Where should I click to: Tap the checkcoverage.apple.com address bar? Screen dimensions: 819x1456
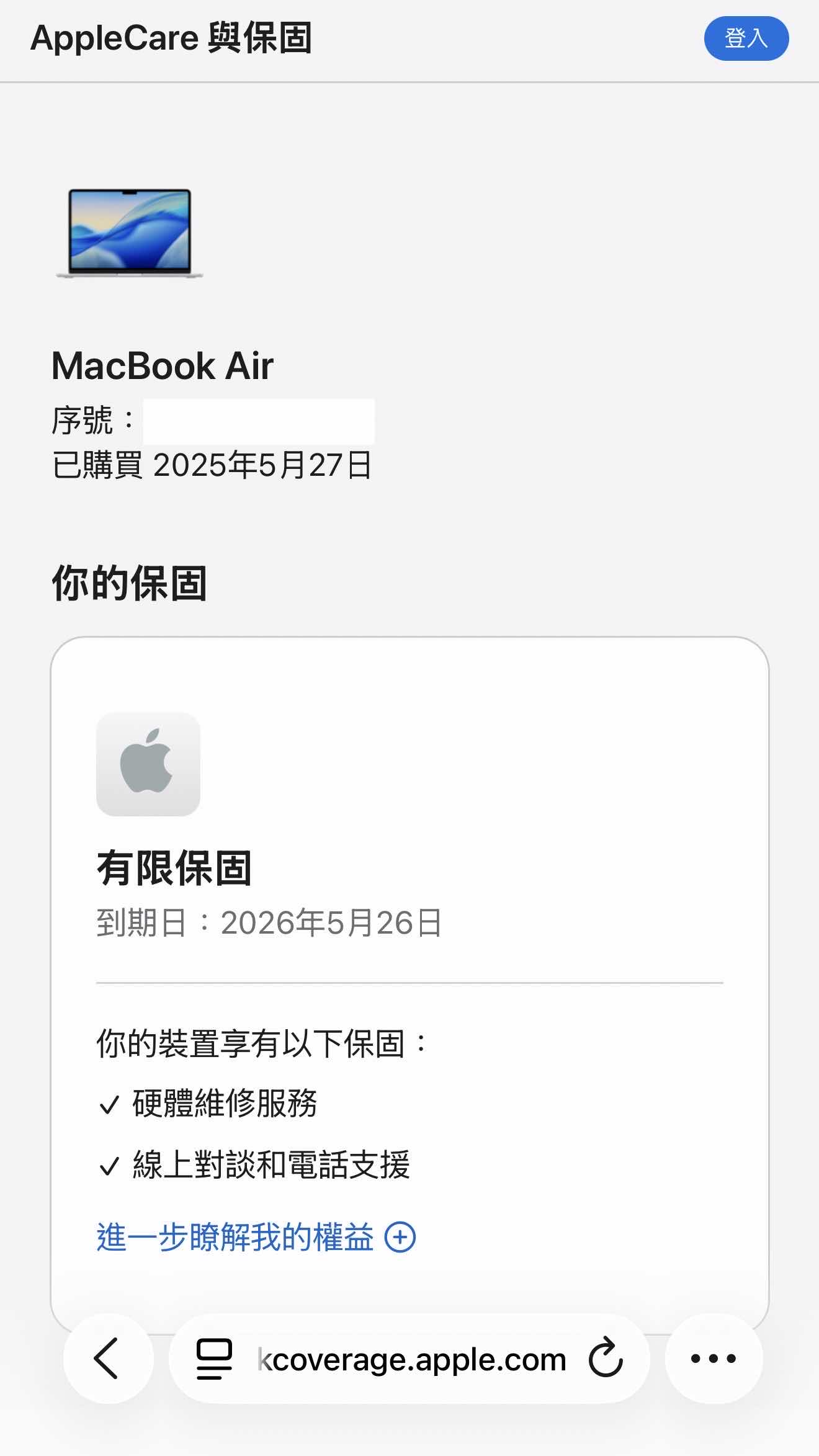click(x=411, y=1360)
